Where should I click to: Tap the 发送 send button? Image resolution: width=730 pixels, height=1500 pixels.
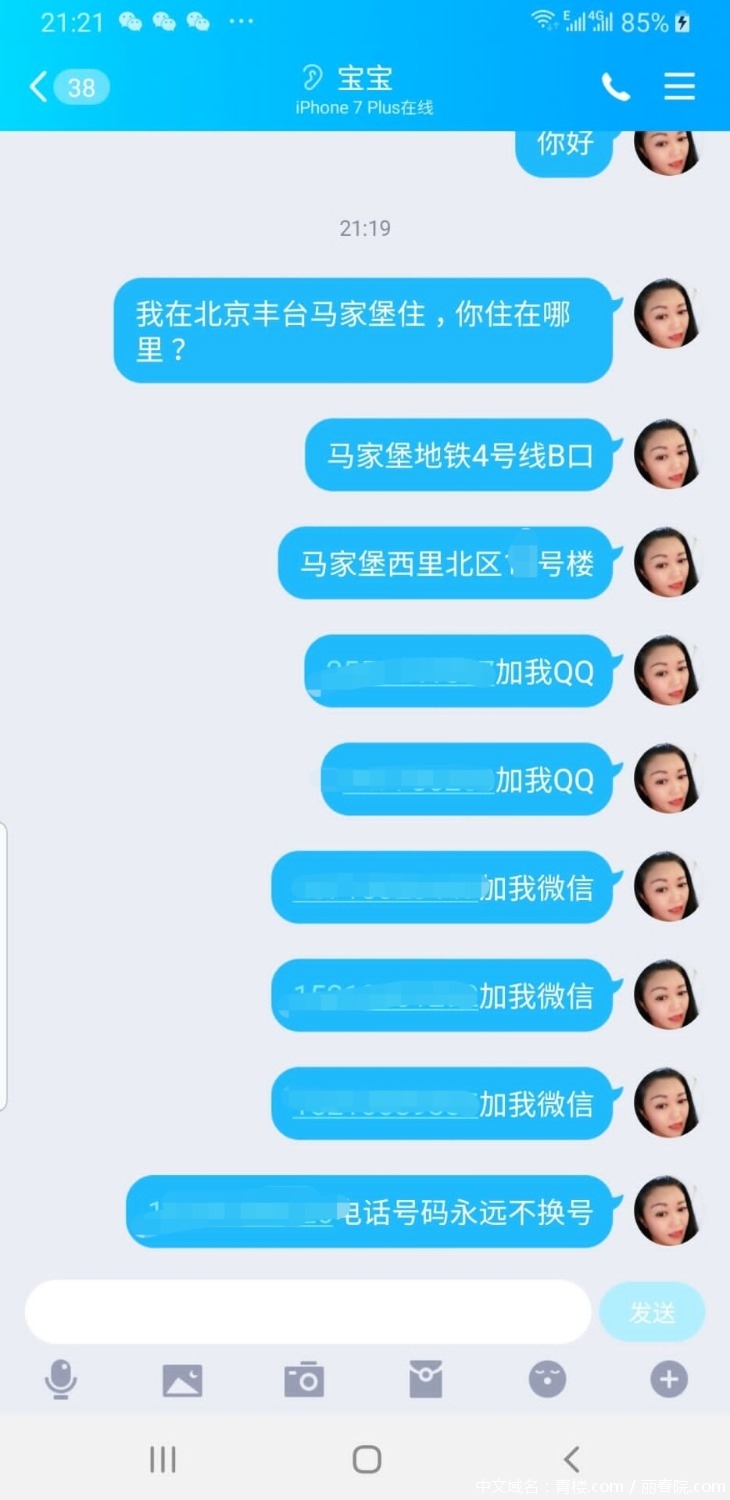[652, 1312]
